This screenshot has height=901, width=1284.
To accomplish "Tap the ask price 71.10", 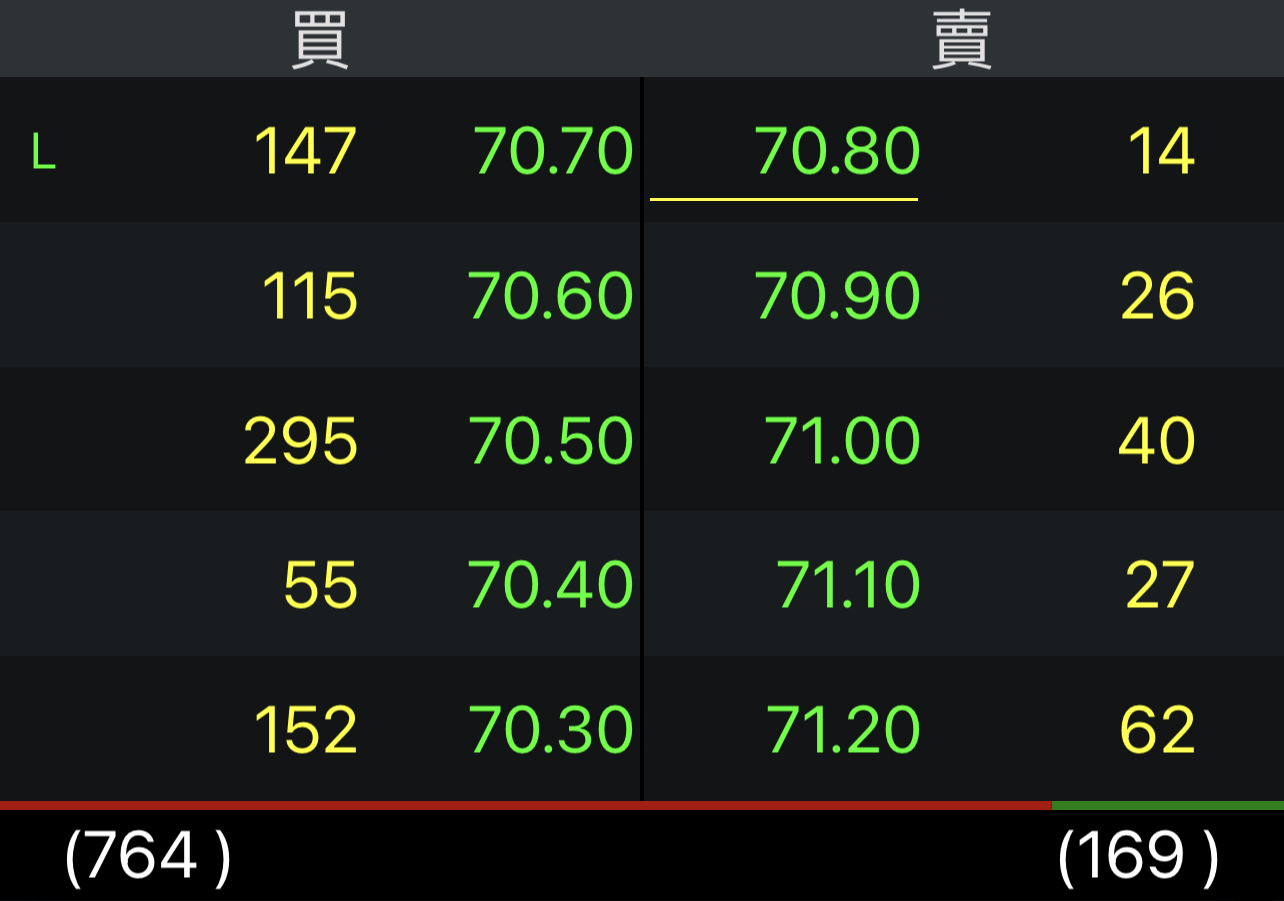I will 848,585.
